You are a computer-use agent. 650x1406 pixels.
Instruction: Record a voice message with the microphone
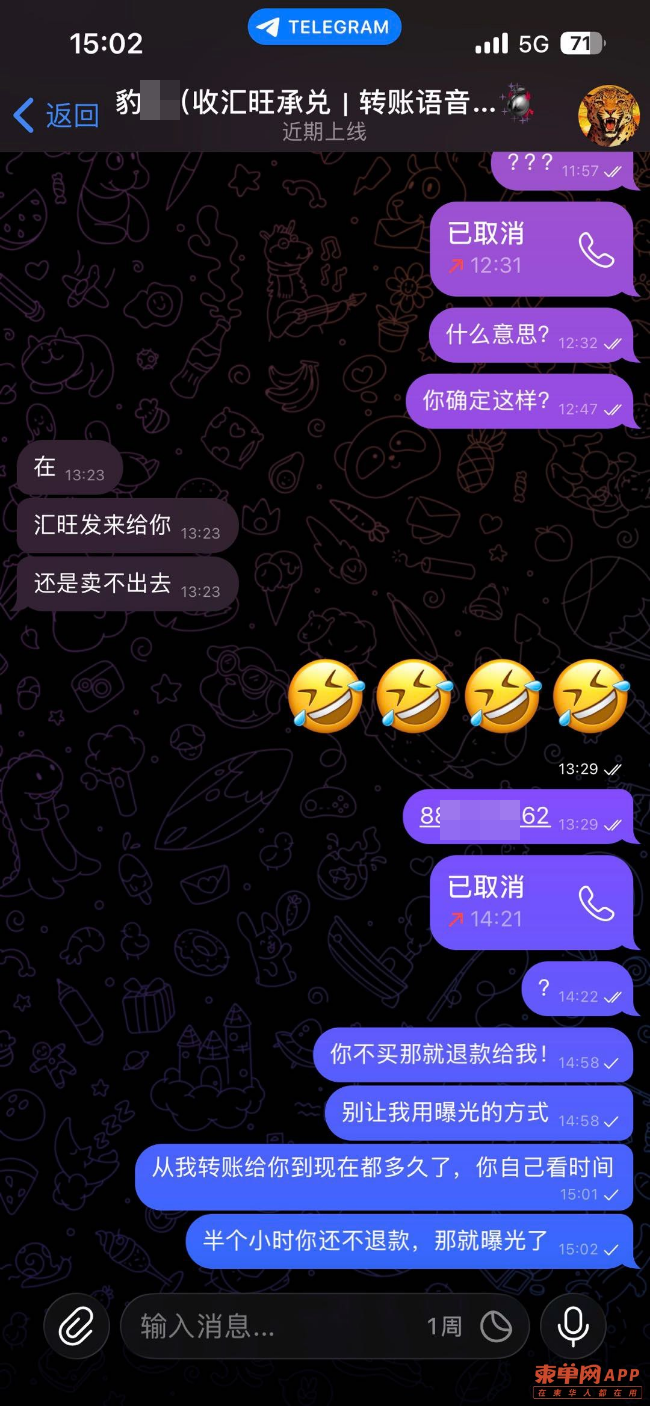point(573,1326)
